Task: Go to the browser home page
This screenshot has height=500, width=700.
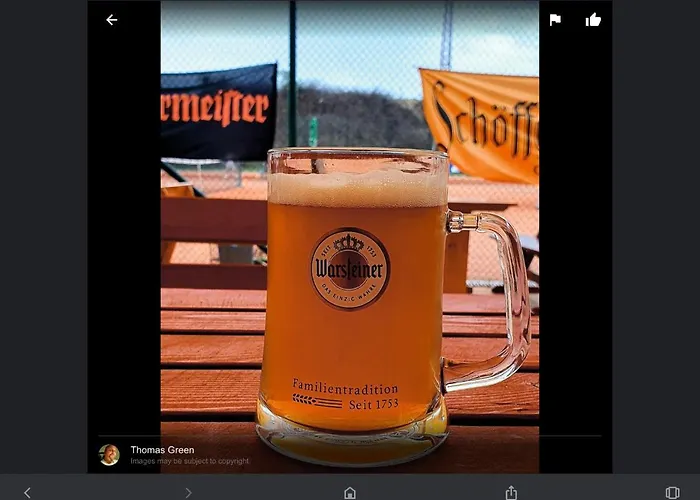Action: (350, 492)
